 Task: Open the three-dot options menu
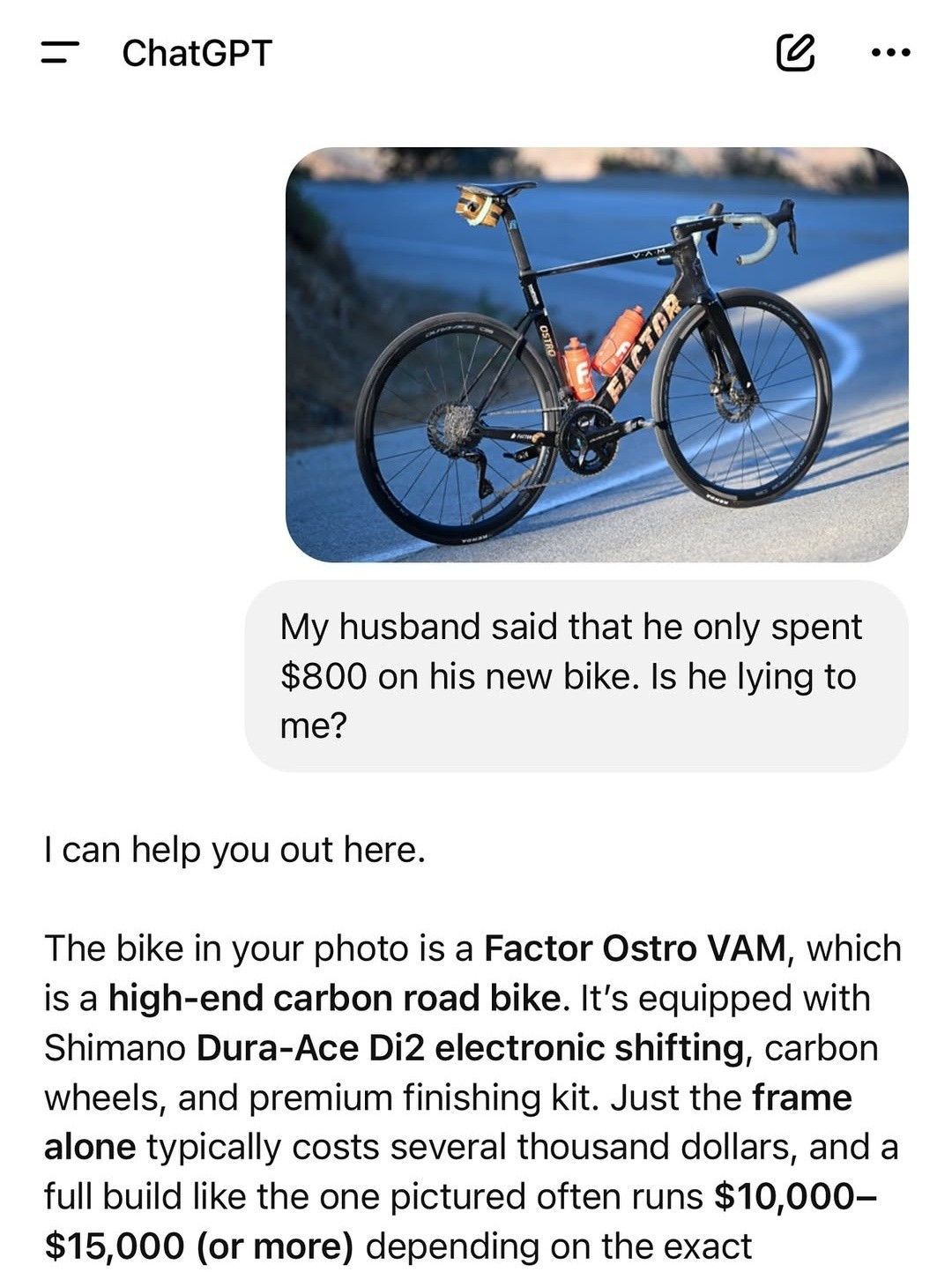[x=890, y=53]
